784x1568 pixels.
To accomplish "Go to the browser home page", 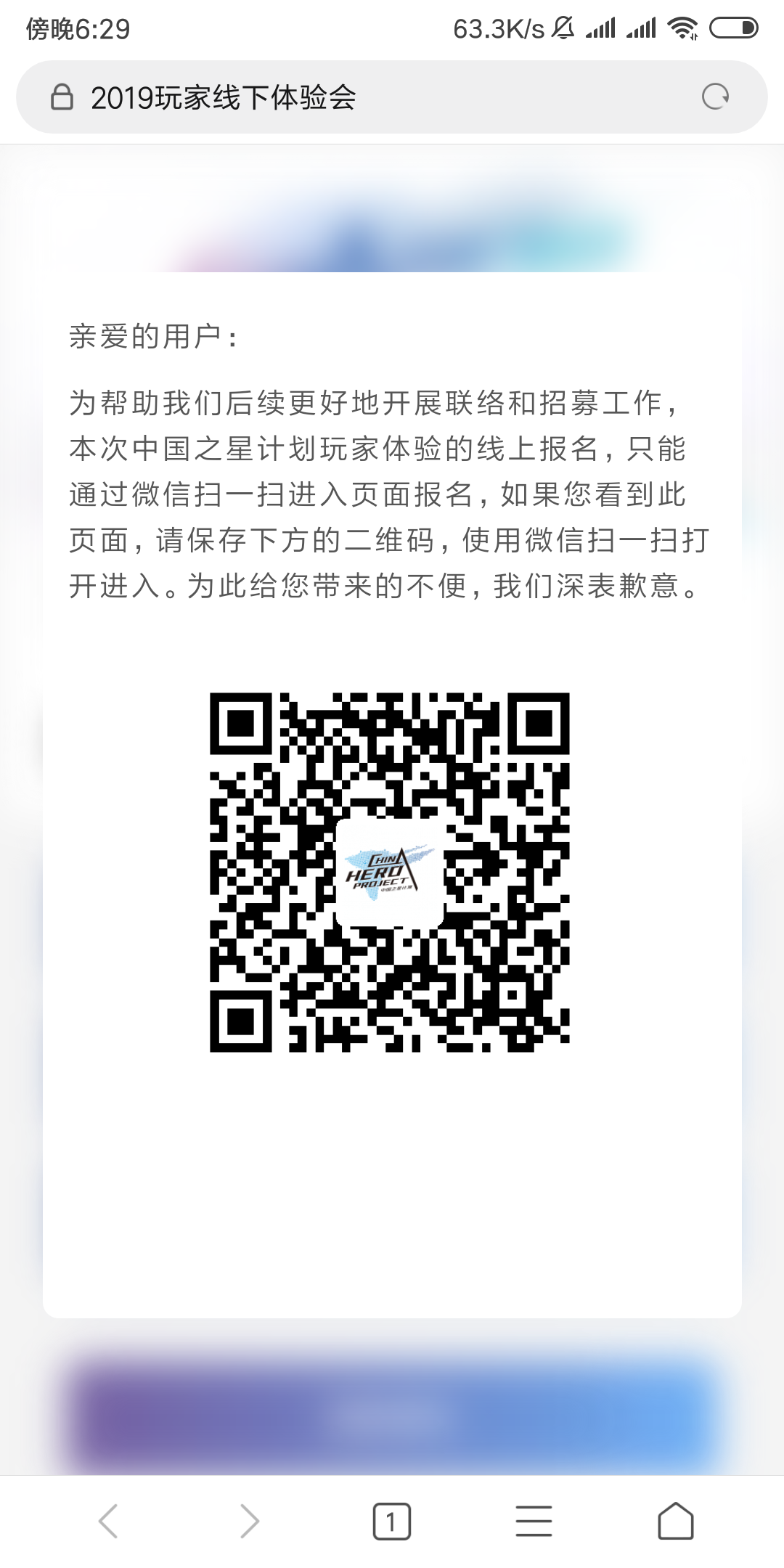I will (x=676, y=1521).
